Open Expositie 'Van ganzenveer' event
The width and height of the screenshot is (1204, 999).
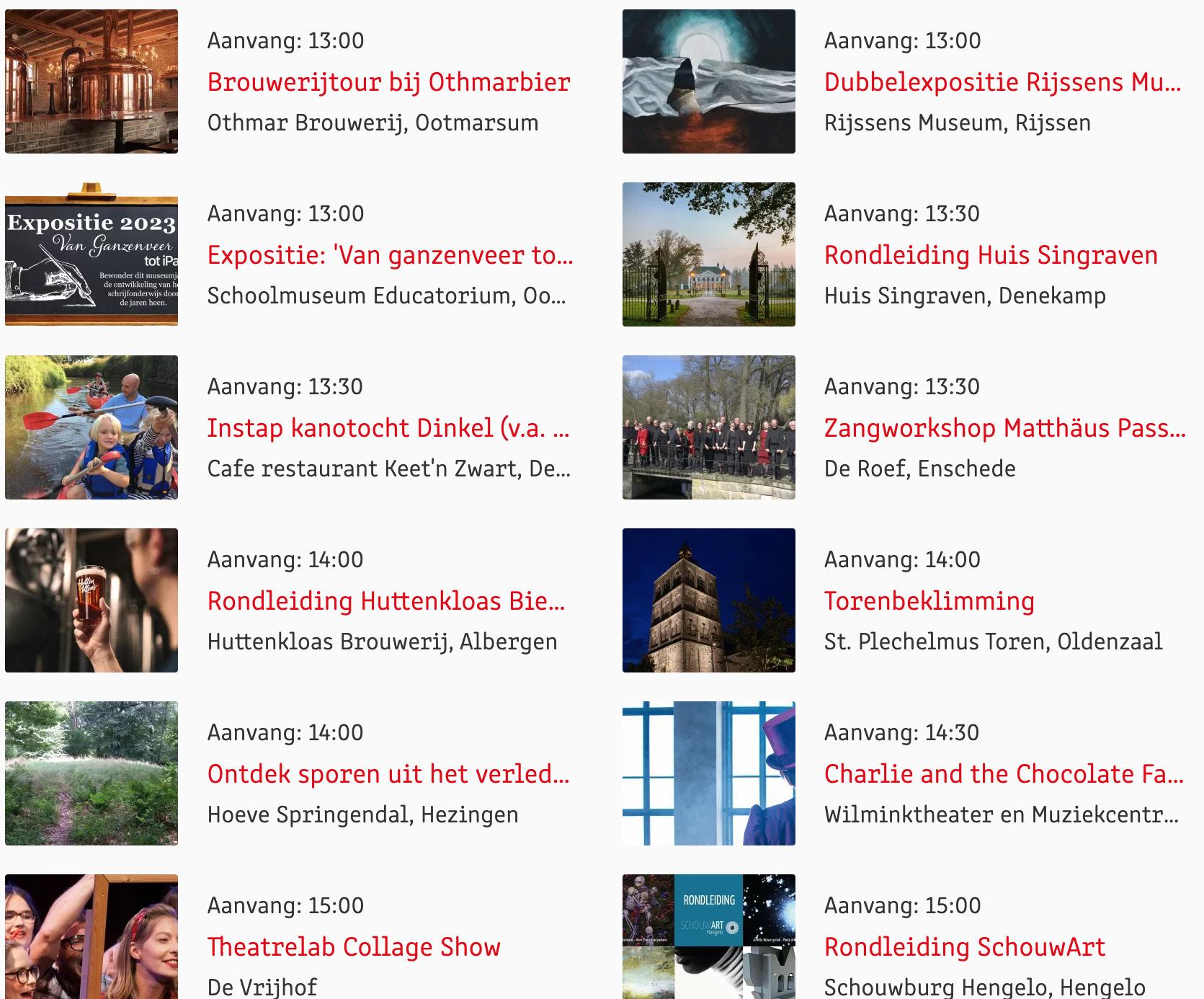(390, 255)
